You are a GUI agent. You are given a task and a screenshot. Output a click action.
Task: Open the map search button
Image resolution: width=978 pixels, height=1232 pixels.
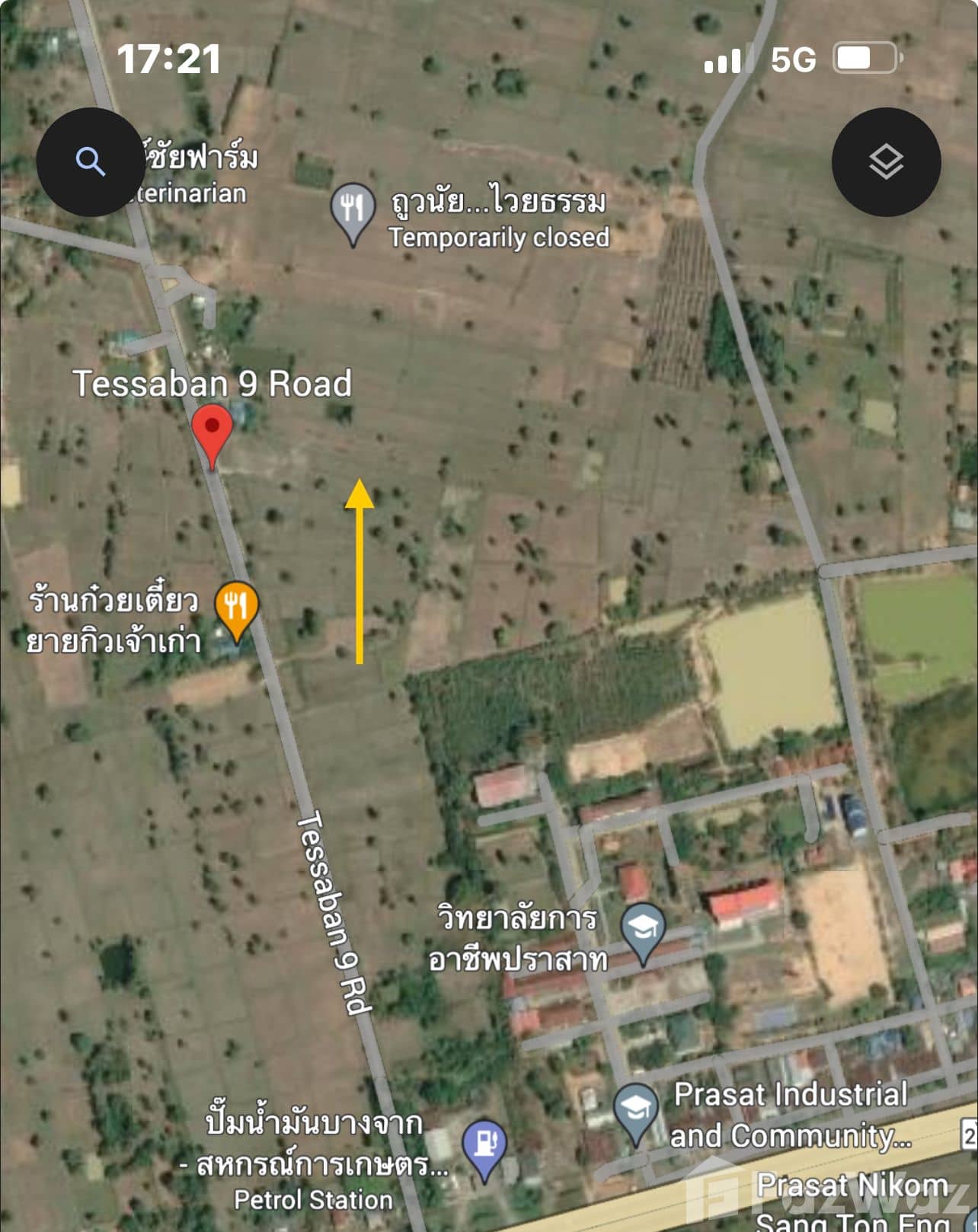(x=91, y=162)
